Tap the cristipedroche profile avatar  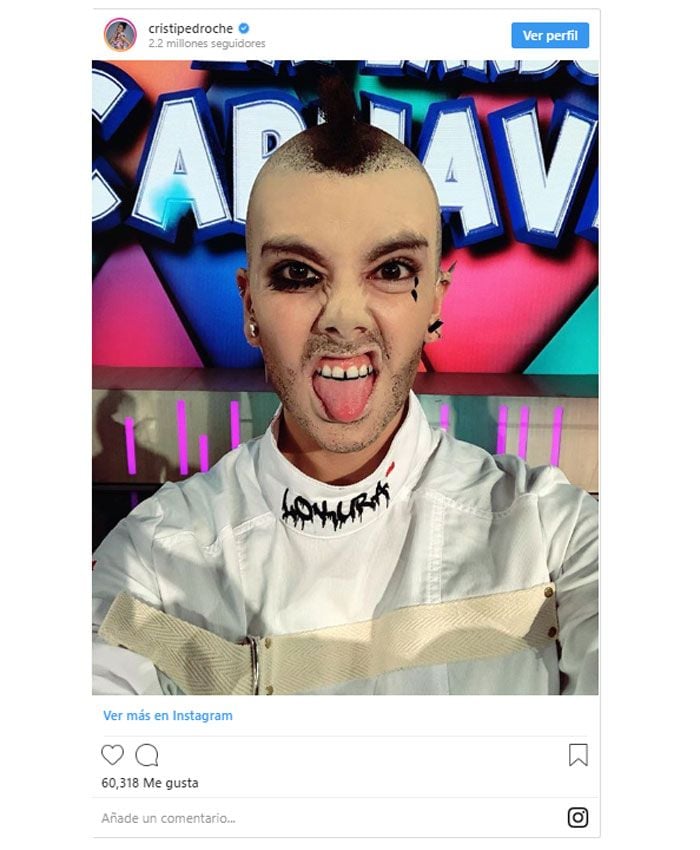(x=120, y=35)
